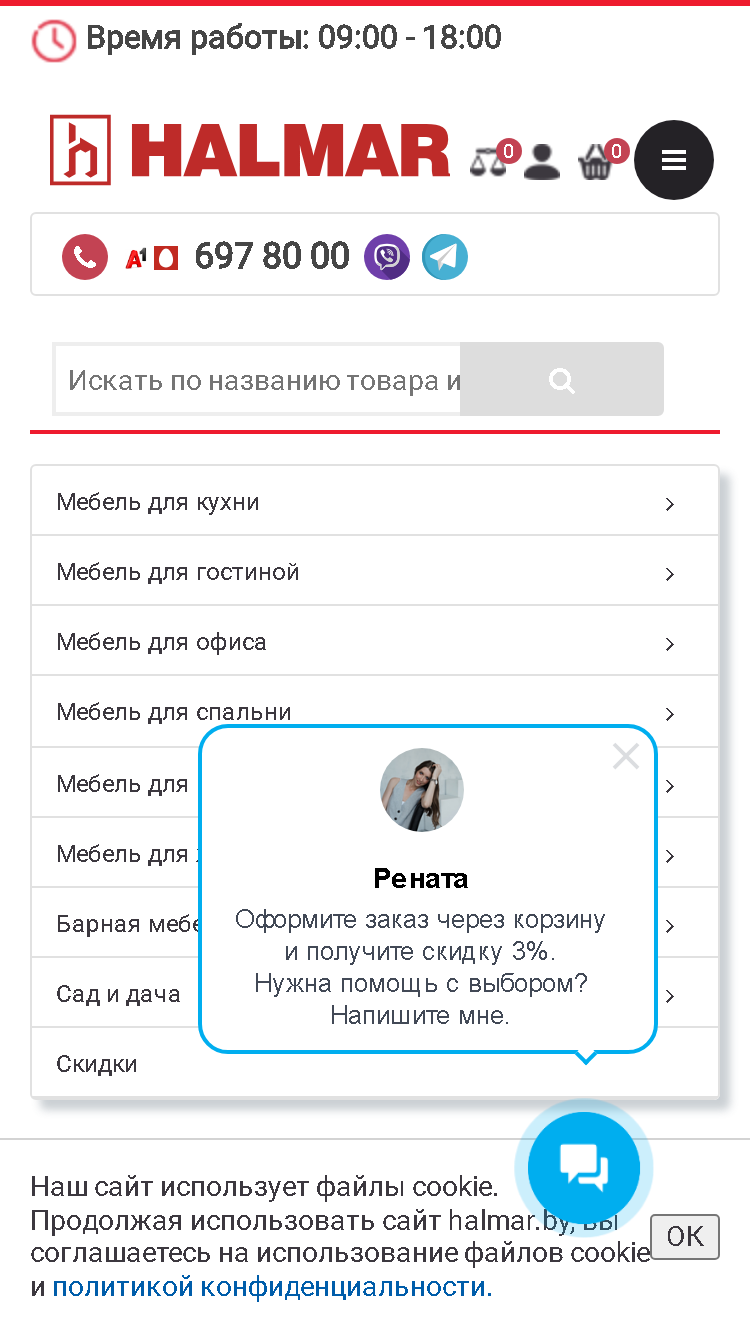This screenshot has height=1334, width=750.
Task: Tap the red phone call icon
Action: (x=85, y=257)
